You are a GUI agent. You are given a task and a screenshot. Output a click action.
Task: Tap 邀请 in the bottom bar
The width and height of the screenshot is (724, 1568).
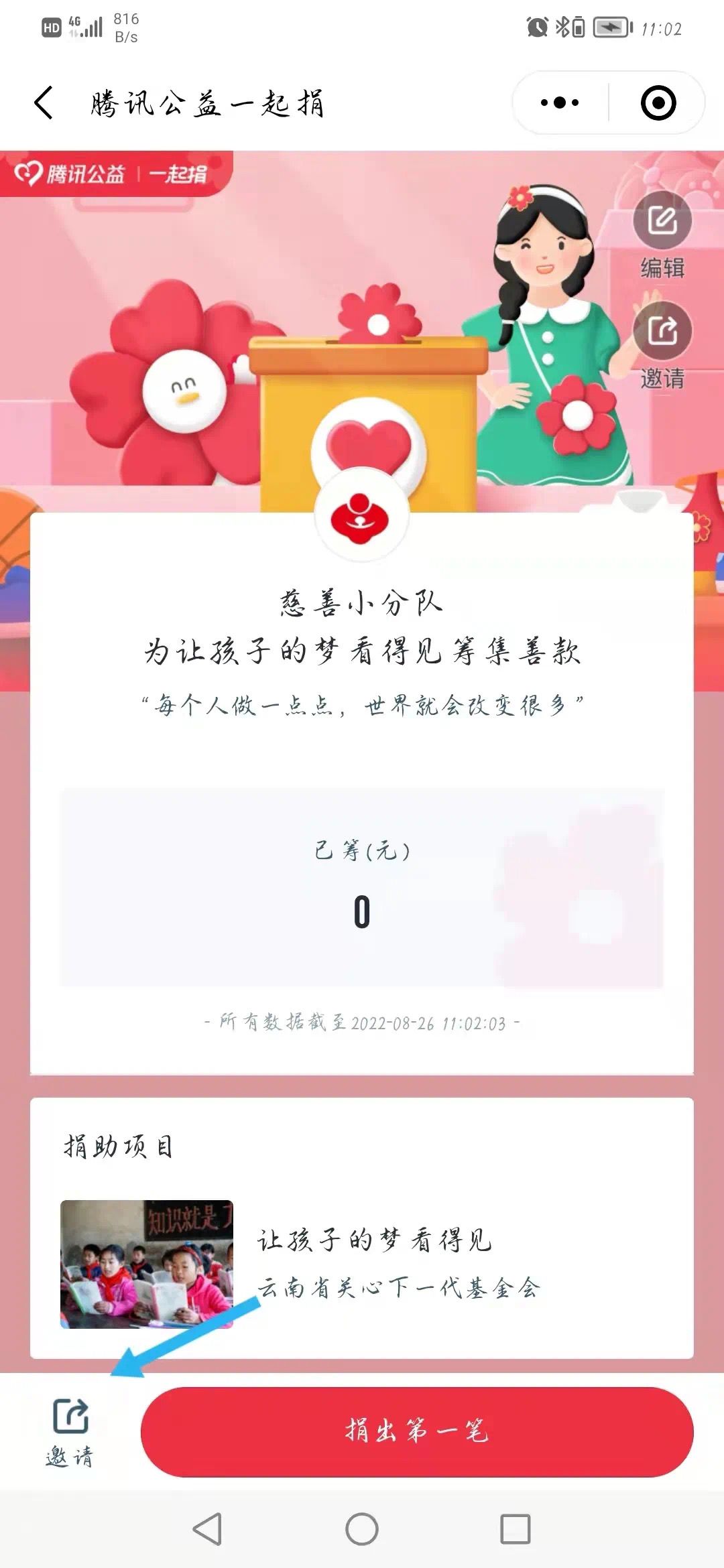70,1431
